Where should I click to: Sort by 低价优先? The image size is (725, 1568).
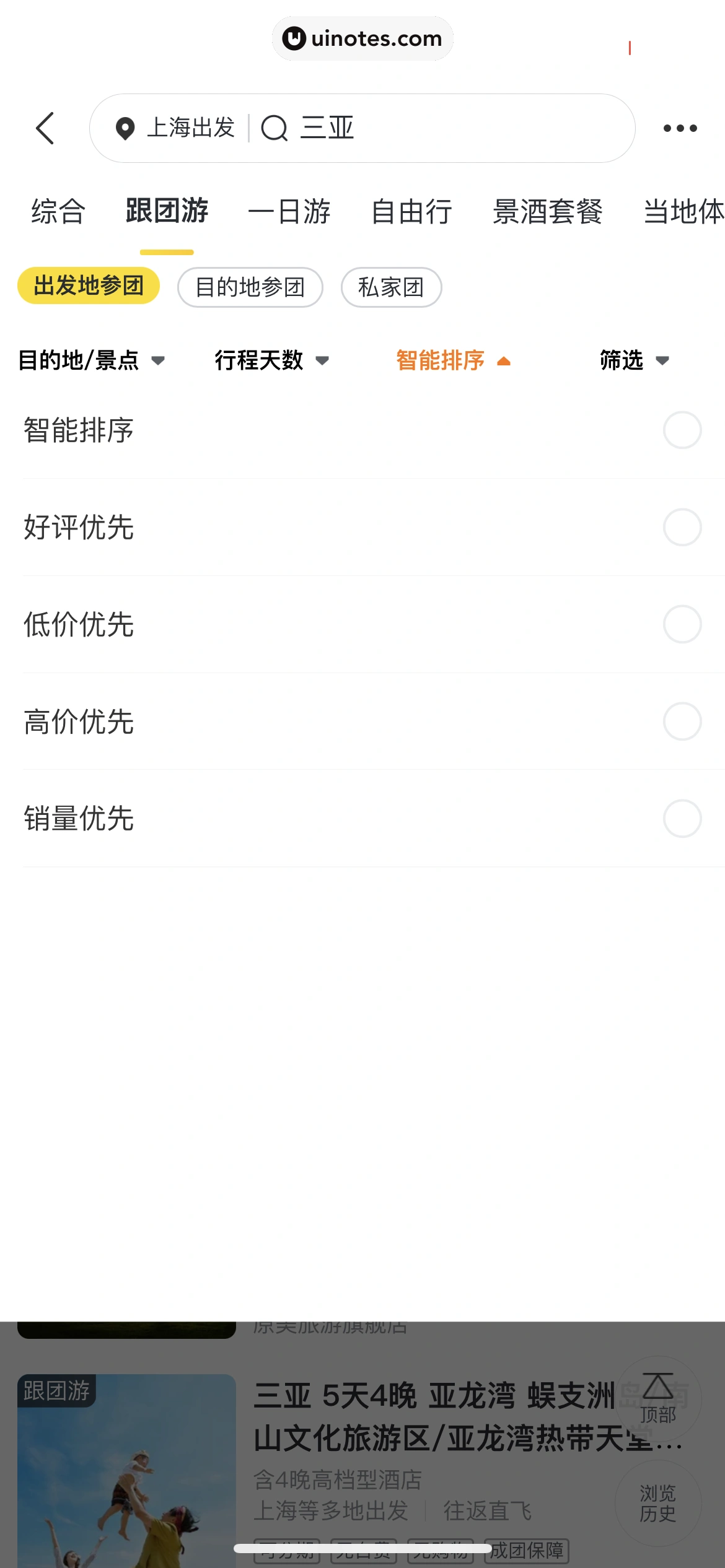point(362,624)
